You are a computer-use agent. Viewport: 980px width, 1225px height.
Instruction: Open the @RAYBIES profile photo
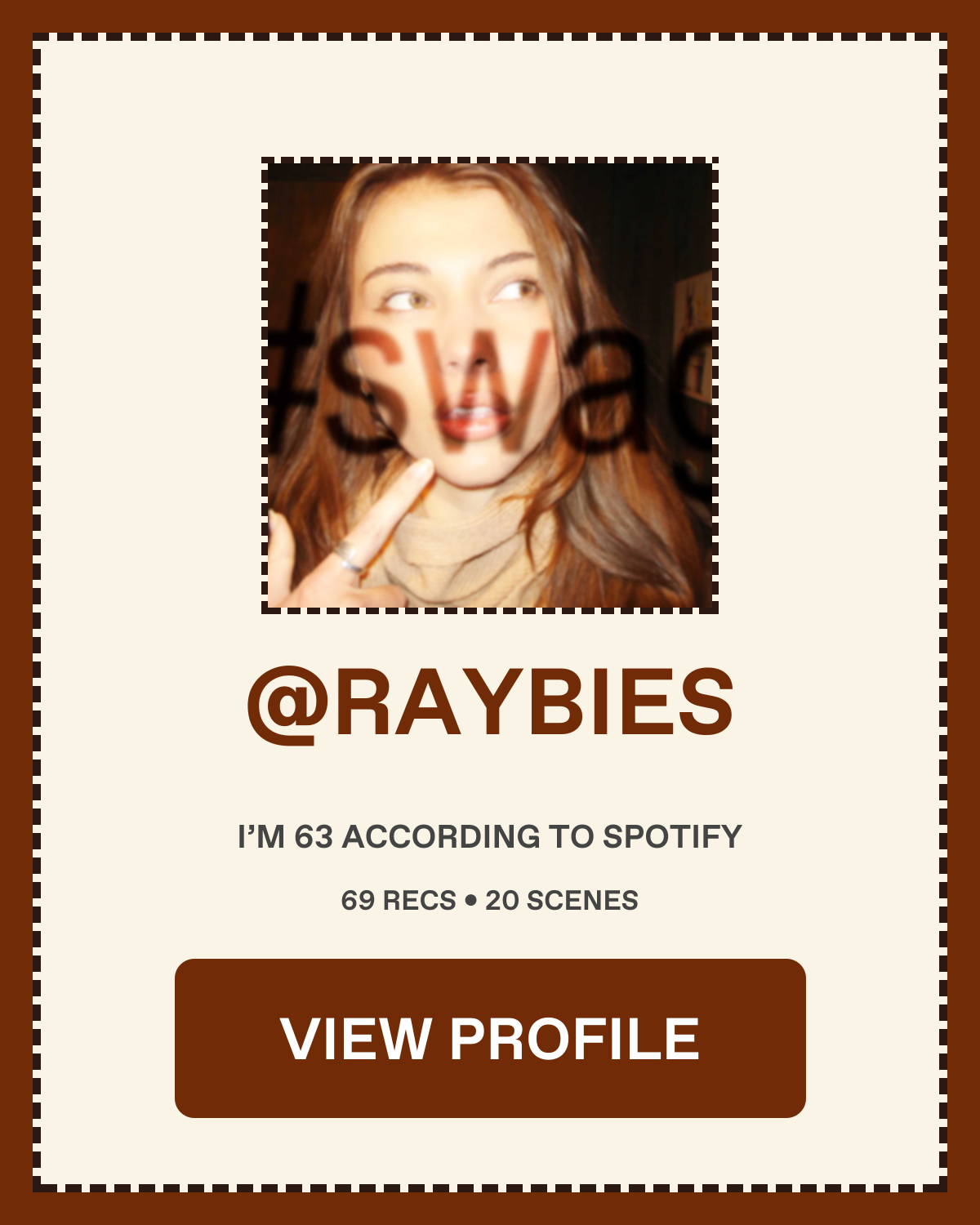[490, 385]
